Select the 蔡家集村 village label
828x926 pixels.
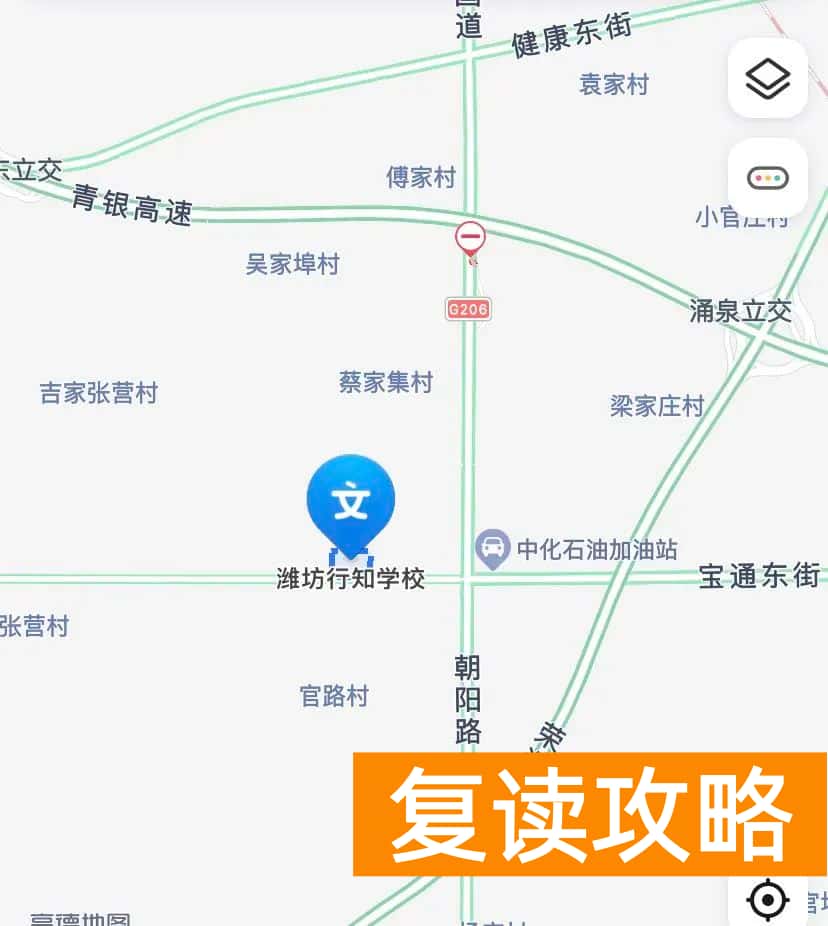click(x=384, y=381)
